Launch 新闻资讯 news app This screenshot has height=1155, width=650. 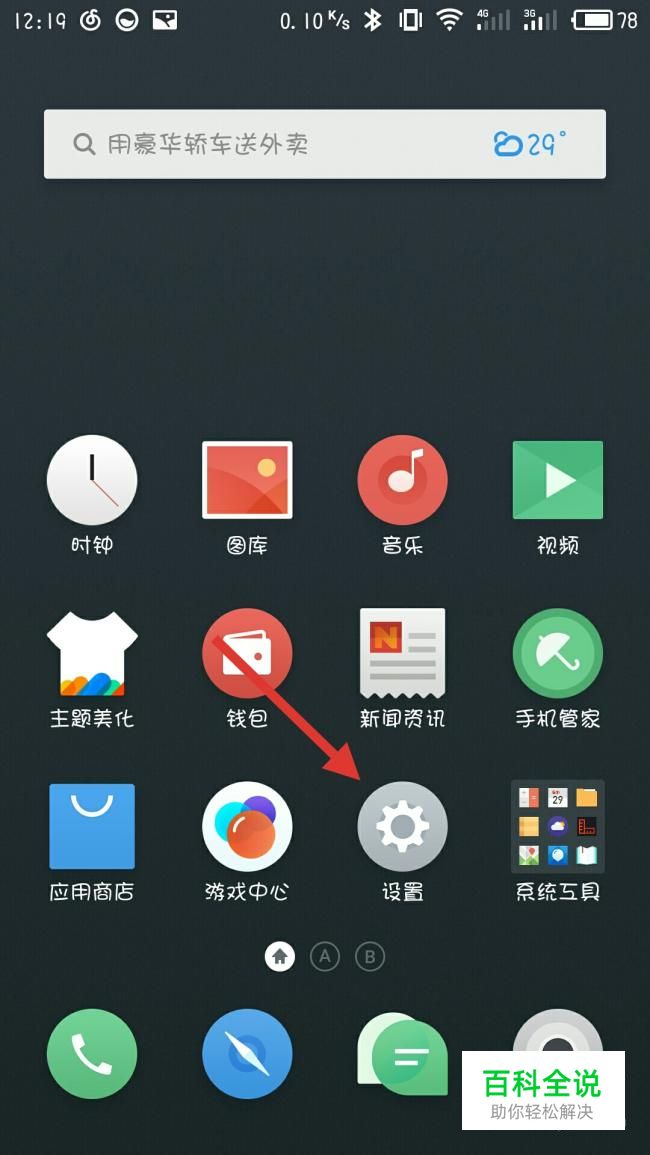(x=402, y=654)
